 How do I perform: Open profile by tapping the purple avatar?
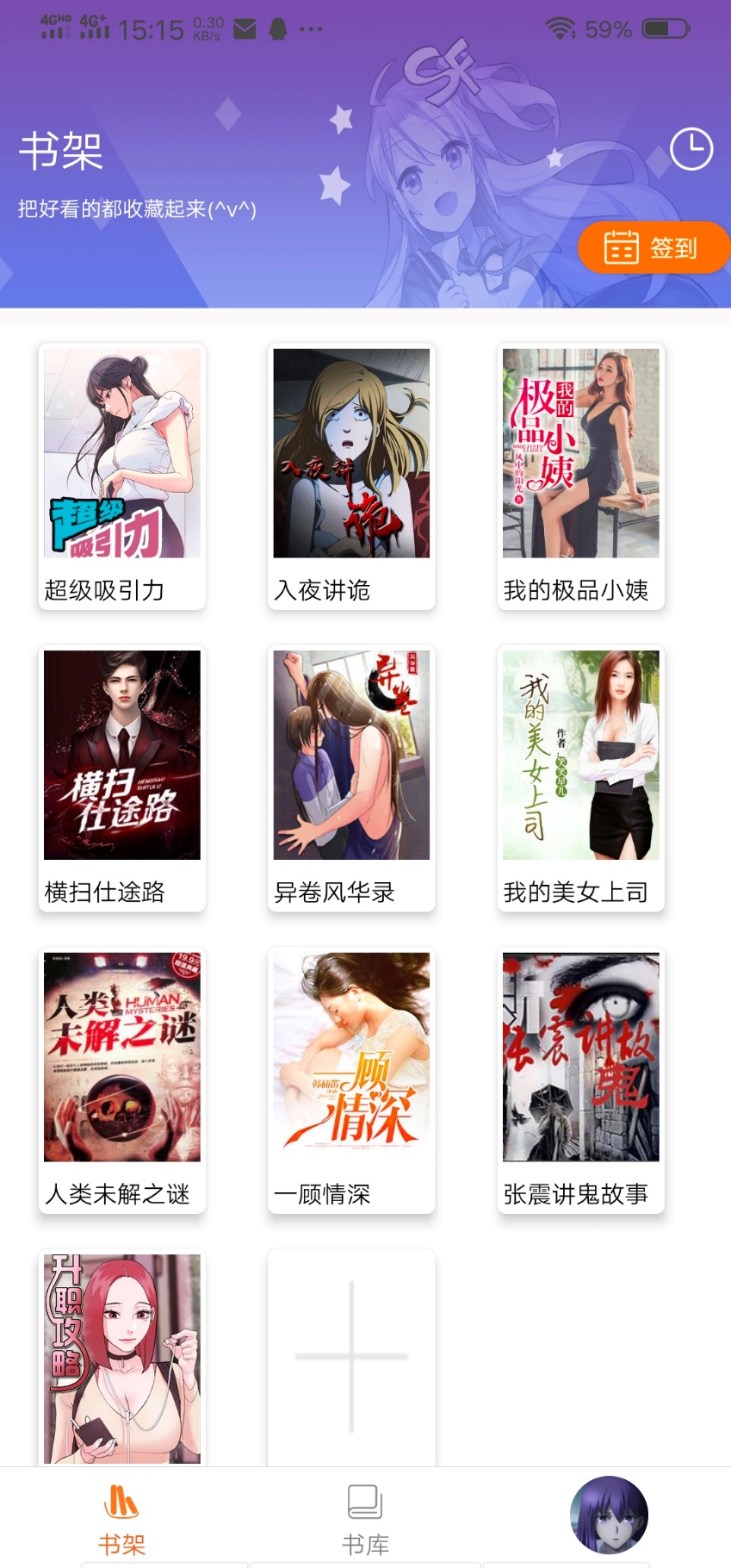point(609,1514)
